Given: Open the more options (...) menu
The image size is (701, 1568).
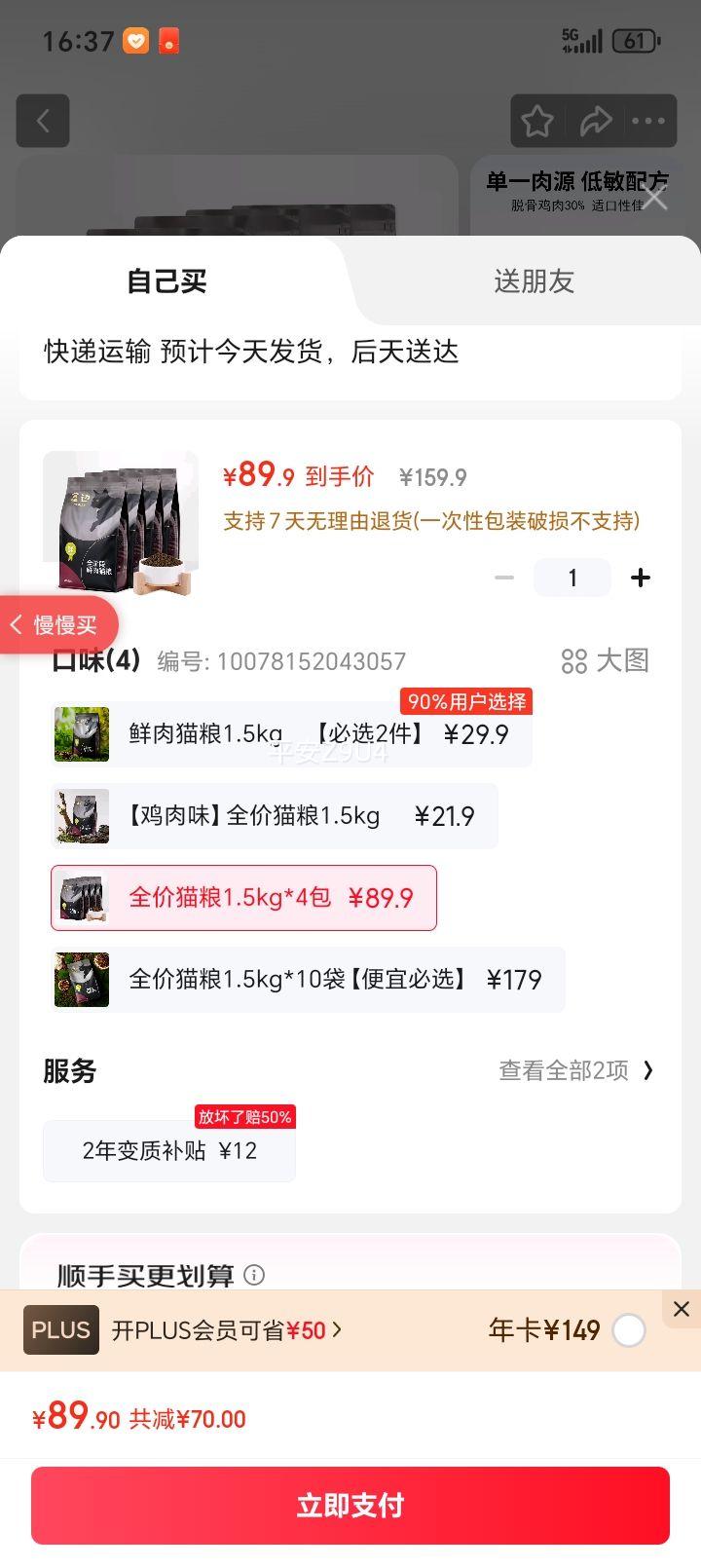Looking at the screenshot, I should click(x=649, y=121).
